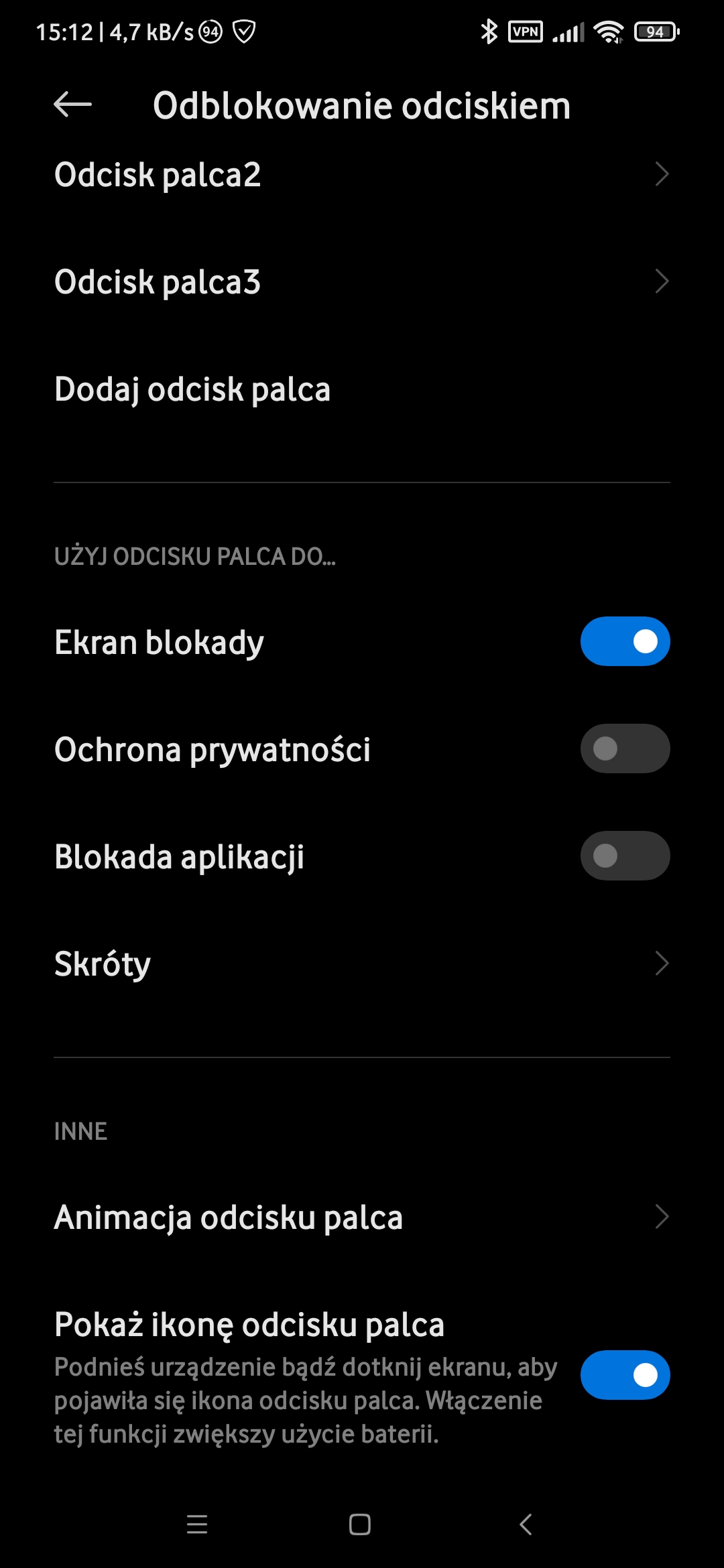The image size is (724, 1568).
Task: Tap the system home button
Action: tap(360, 1525)
